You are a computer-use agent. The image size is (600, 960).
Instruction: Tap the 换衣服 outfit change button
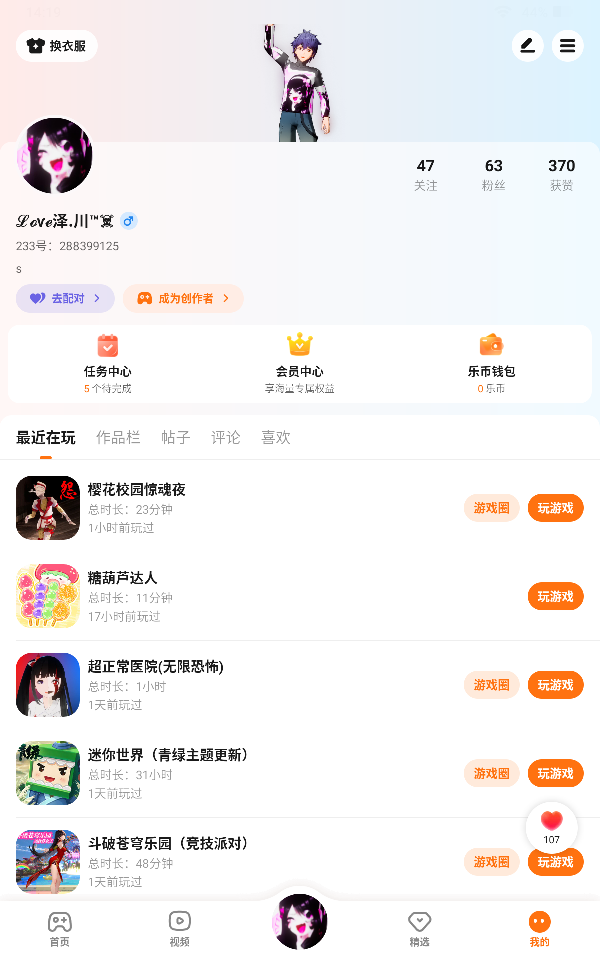(57, 46)
